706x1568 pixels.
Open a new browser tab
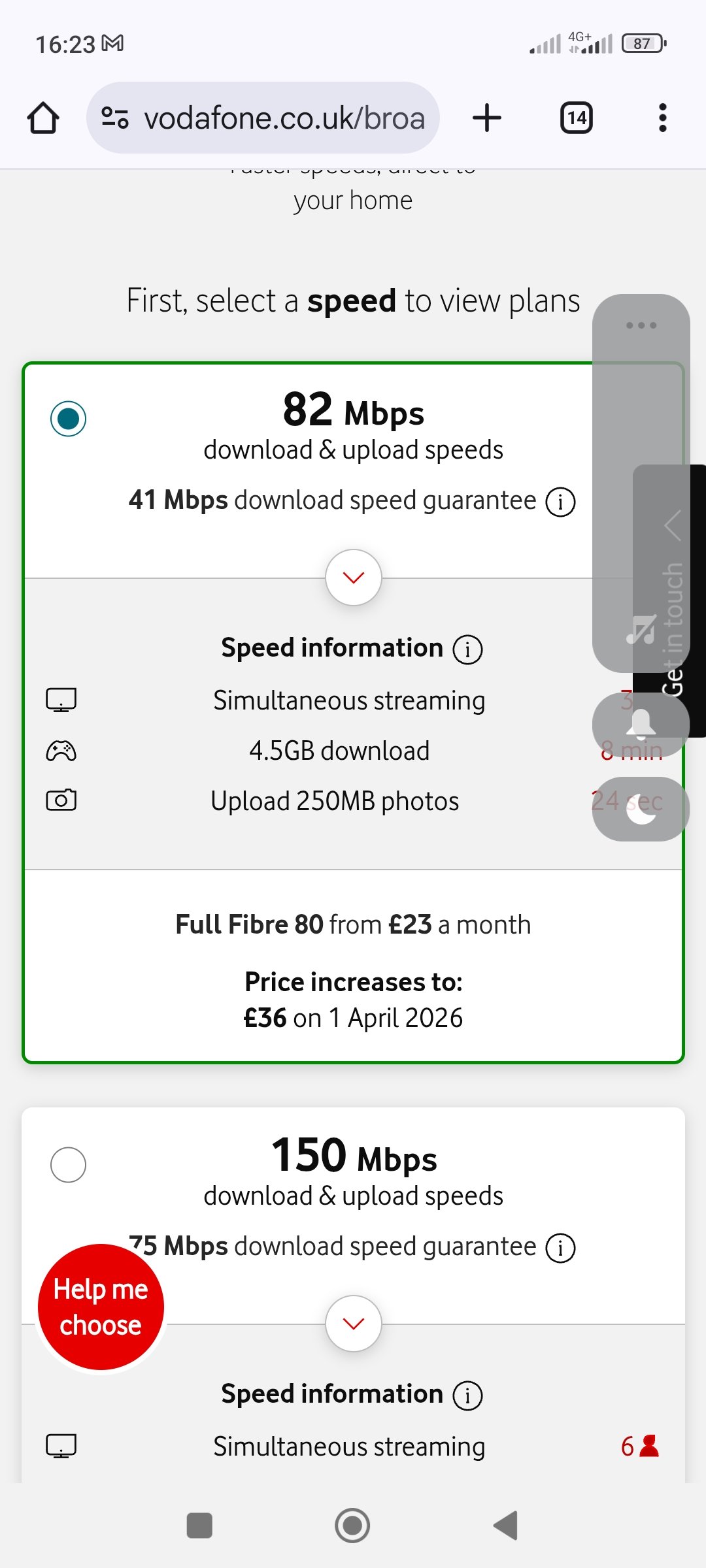click(x=487, y=118)
